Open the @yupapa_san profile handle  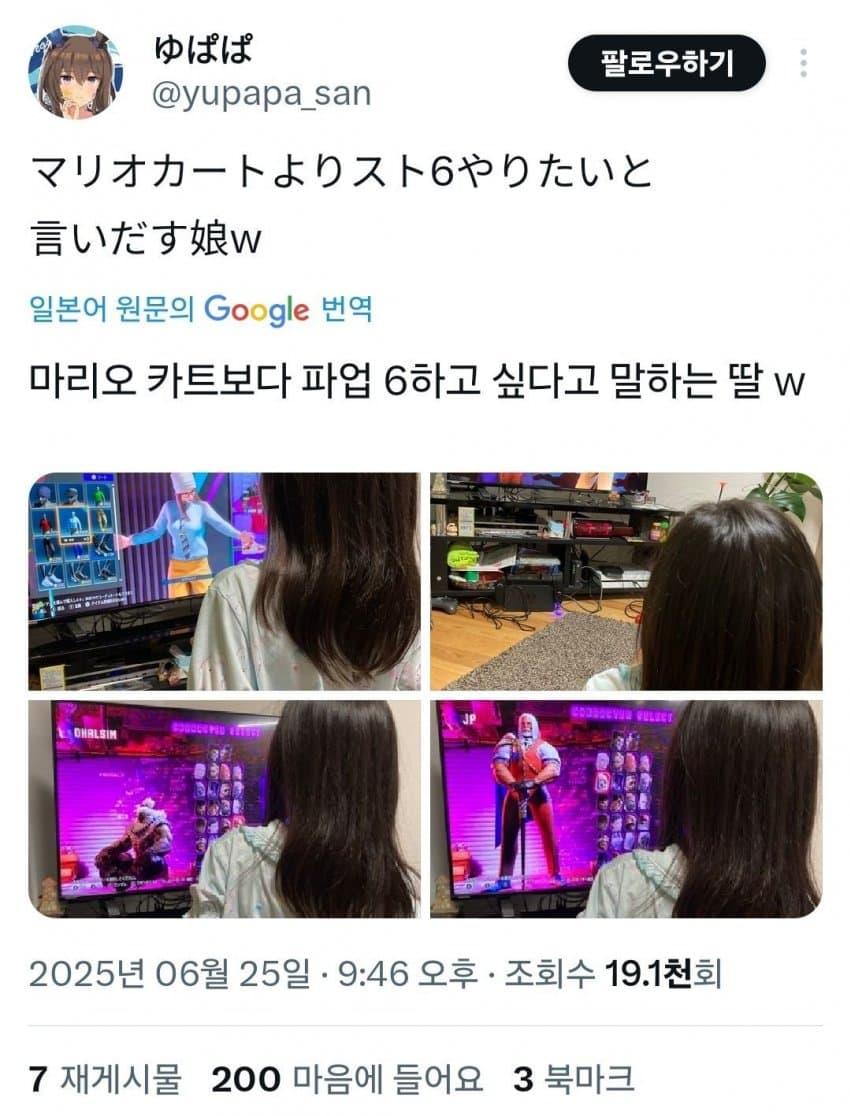coord(261,94)
